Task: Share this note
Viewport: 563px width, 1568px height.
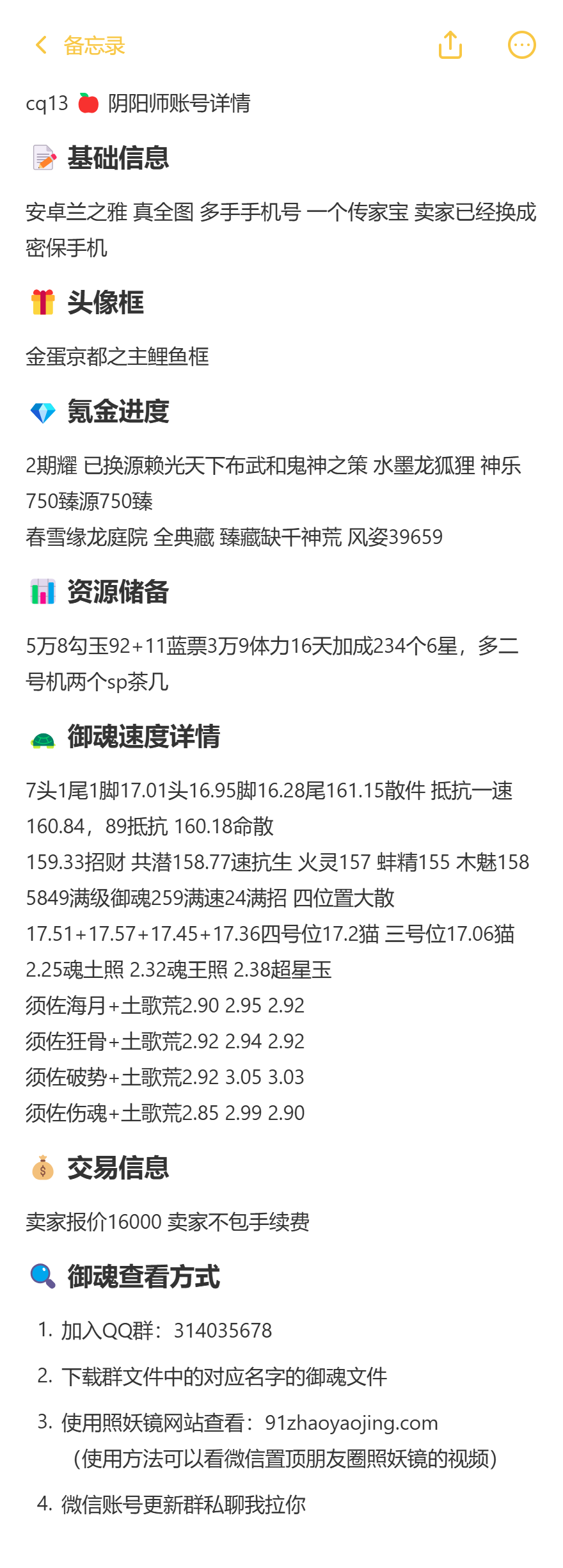Action: pos(450,45)
